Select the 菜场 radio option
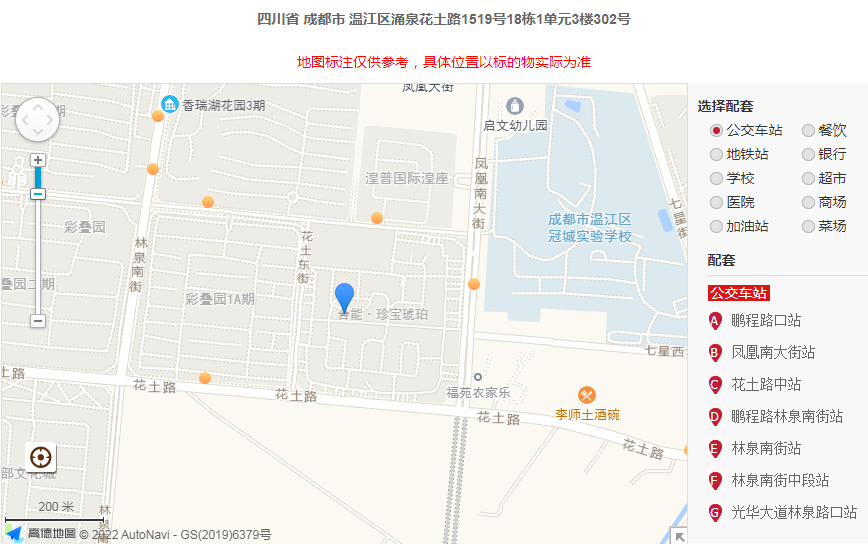The width and height of the screenshot is (868, 544). point(808,226)
